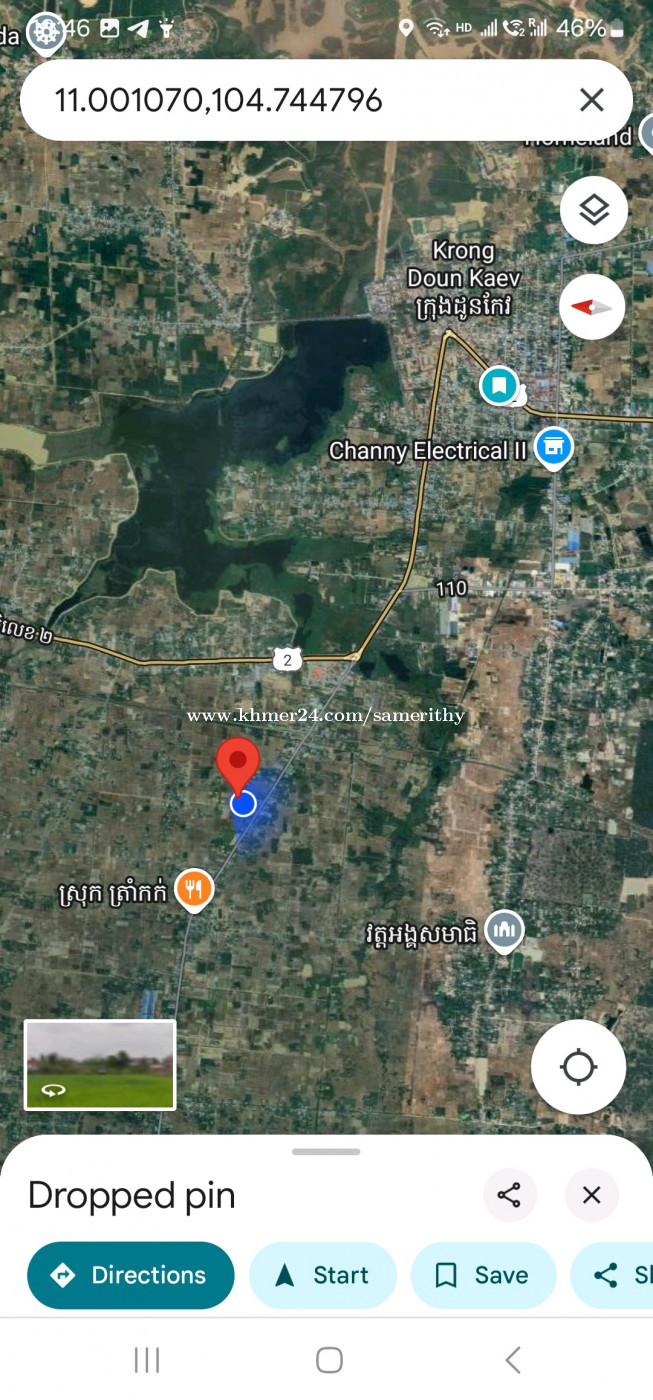Close the Dropped pin panel

coord(591,1195)
